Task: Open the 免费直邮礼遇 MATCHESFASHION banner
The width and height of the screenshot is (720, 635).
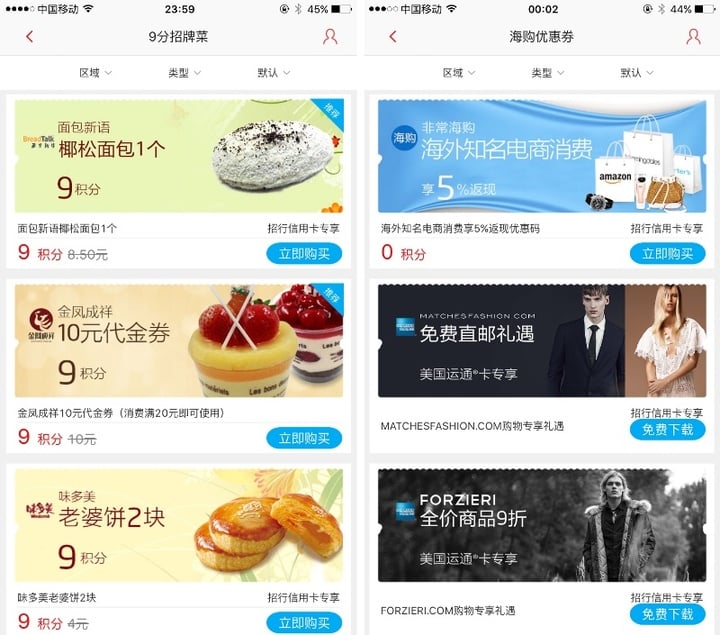Action: tap(541, 340)
